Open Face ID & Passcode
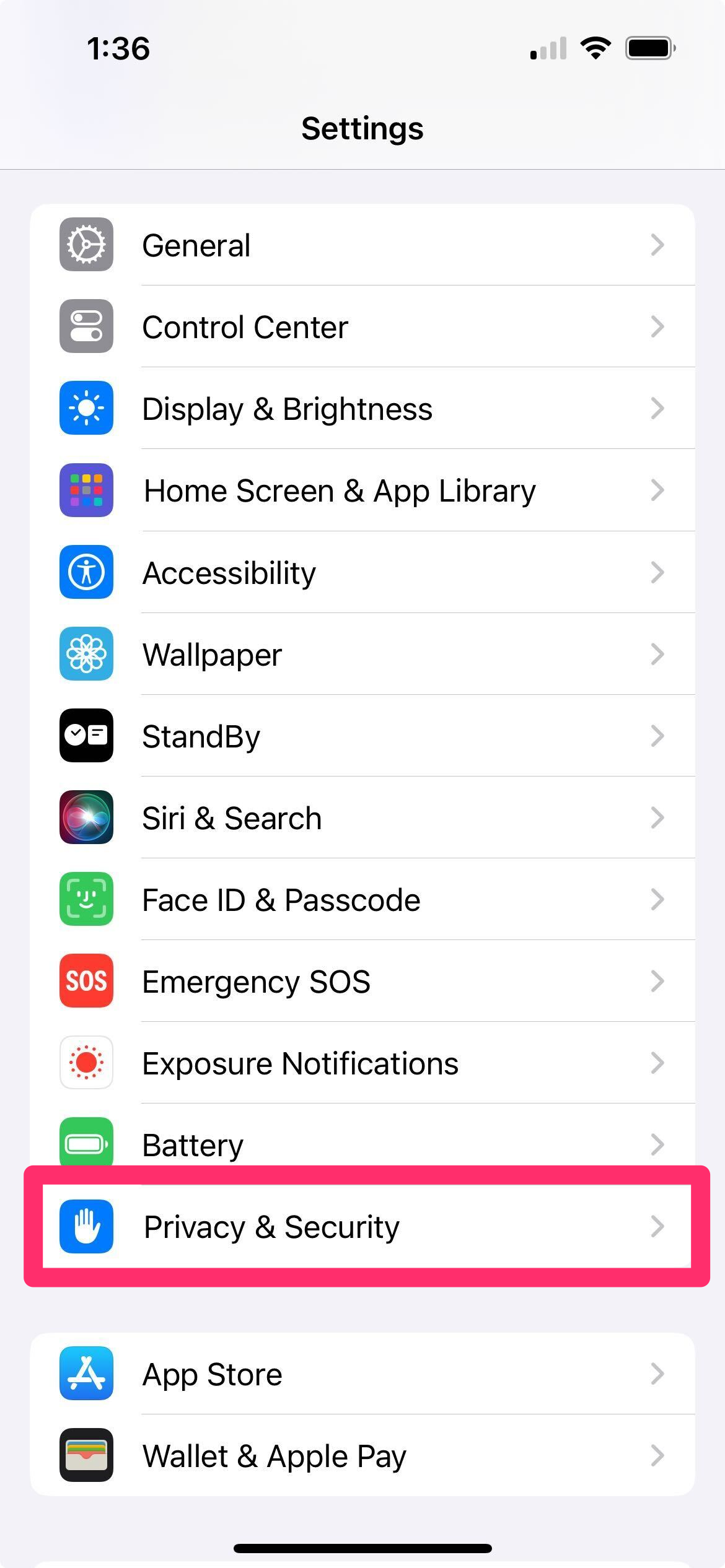This screenshot has width=725, height=1568. (x=362, y=899)
